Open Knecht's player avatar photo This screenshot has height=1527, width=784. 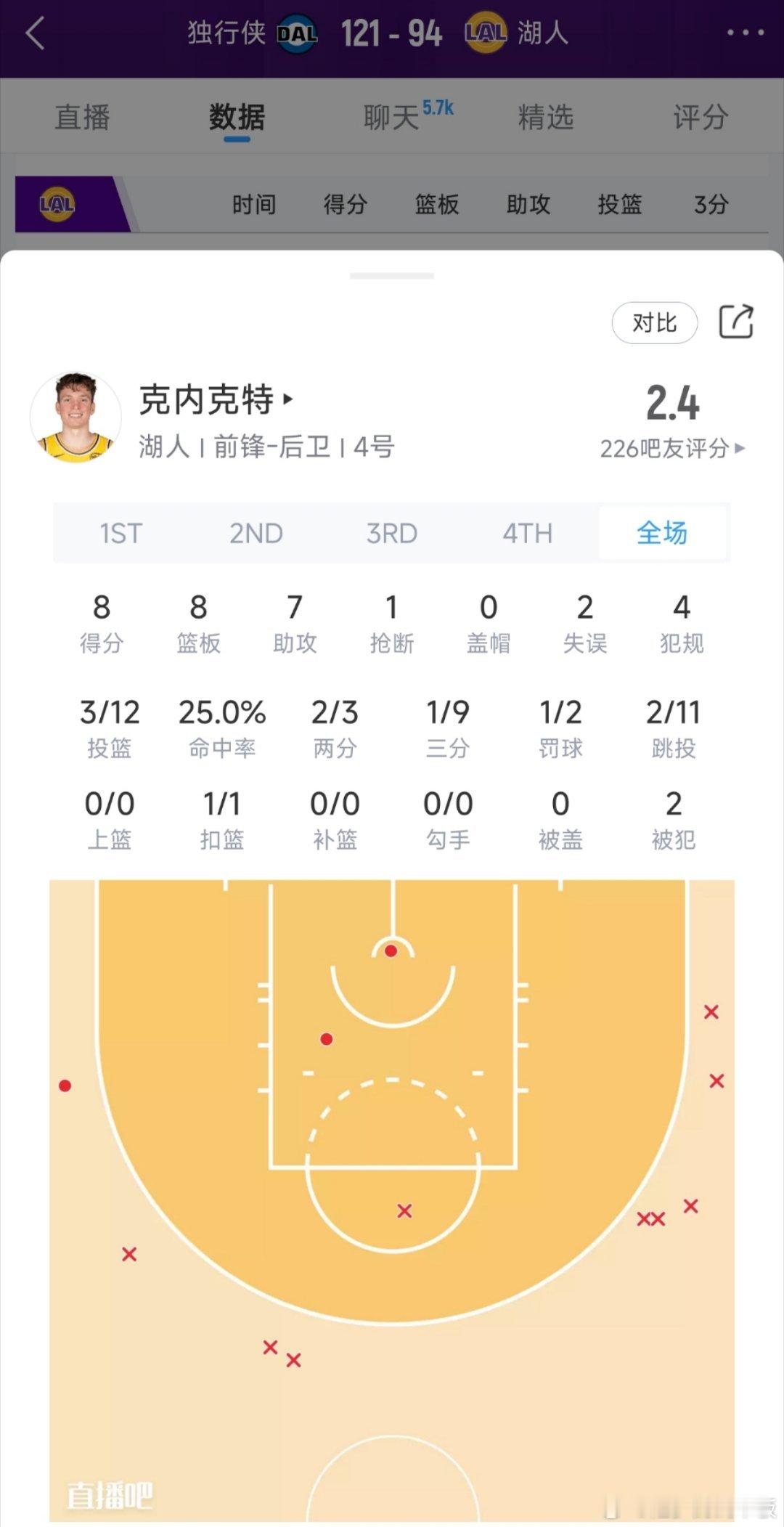(78, 416)
